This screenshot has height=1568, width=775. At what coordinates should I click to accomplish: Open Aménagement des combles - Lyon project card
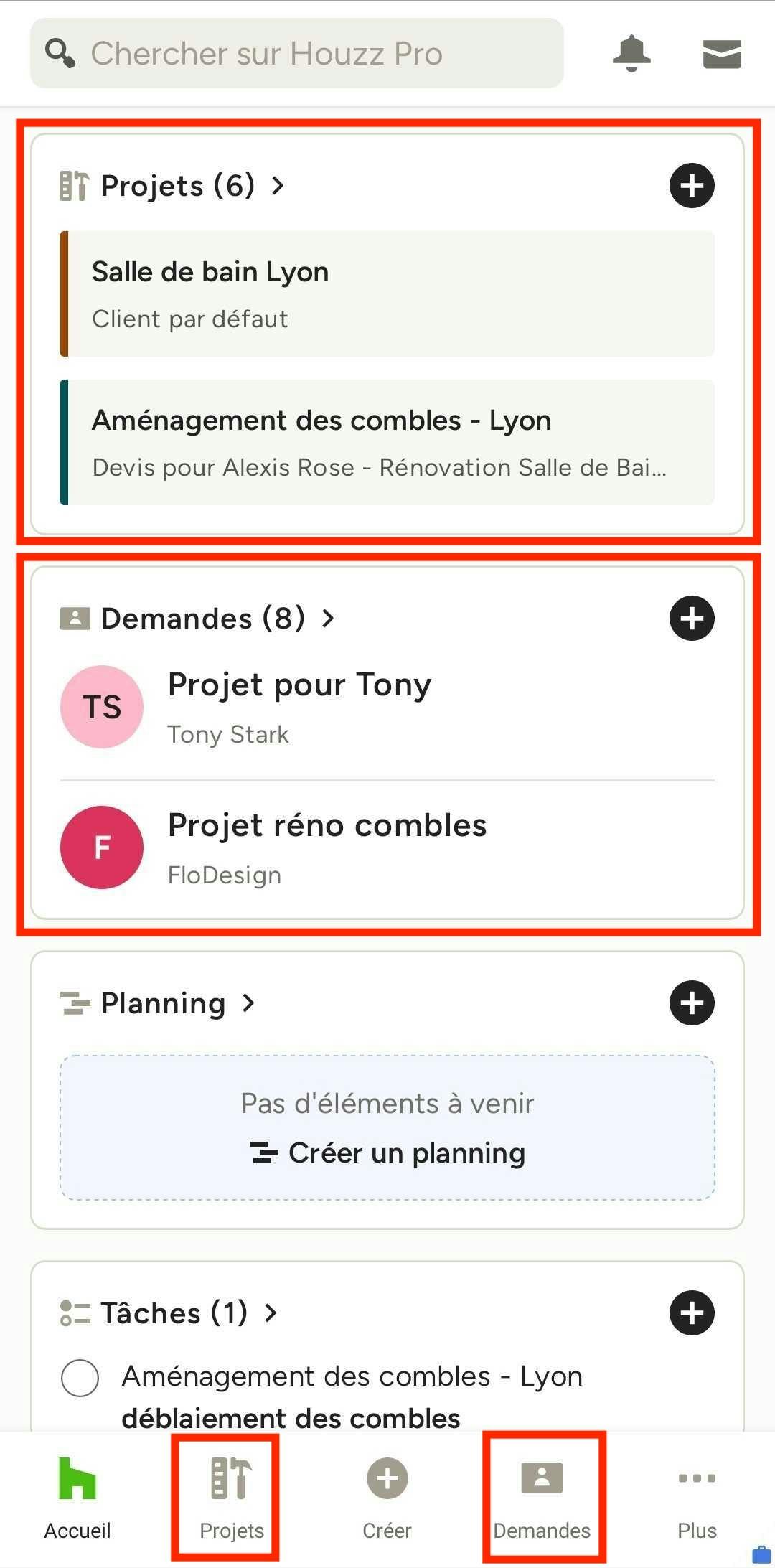[387, 442]
